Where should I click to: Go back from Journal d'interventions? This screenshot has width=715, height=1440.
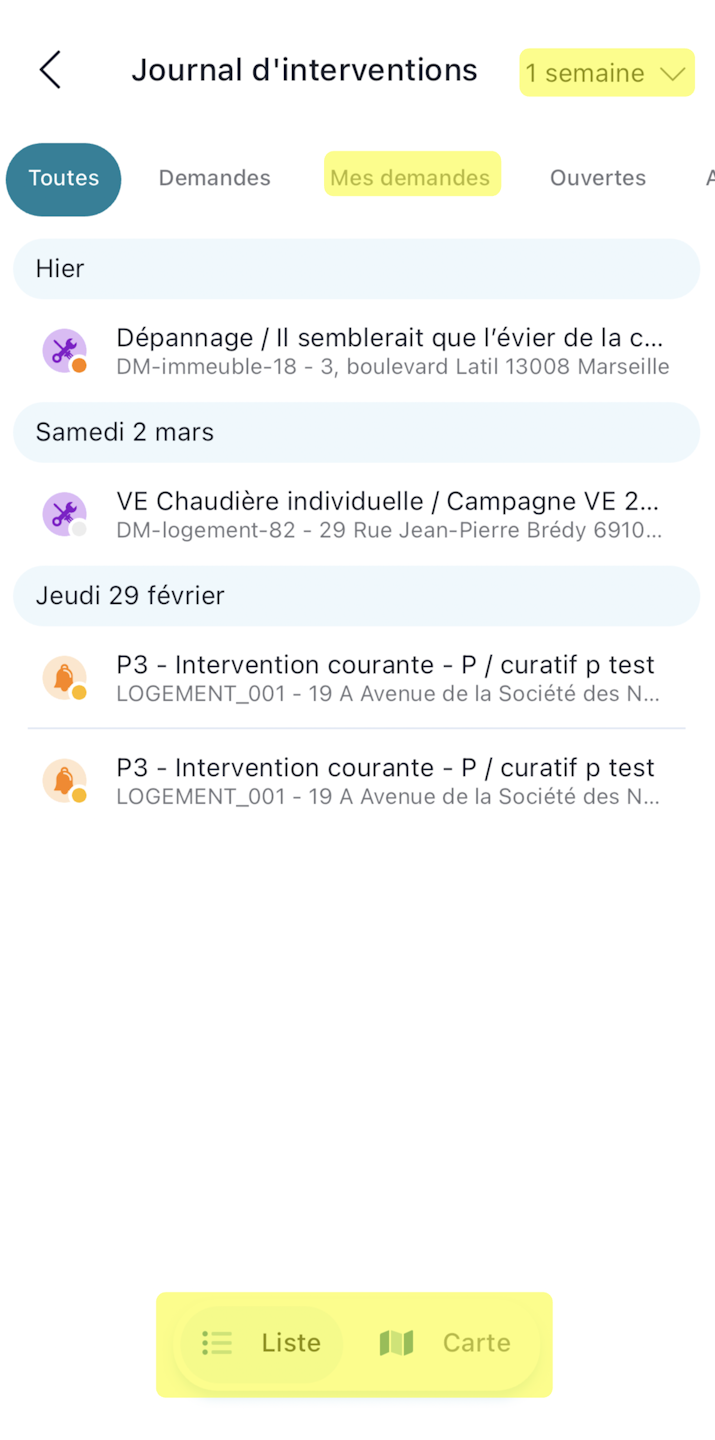(50, 71)
